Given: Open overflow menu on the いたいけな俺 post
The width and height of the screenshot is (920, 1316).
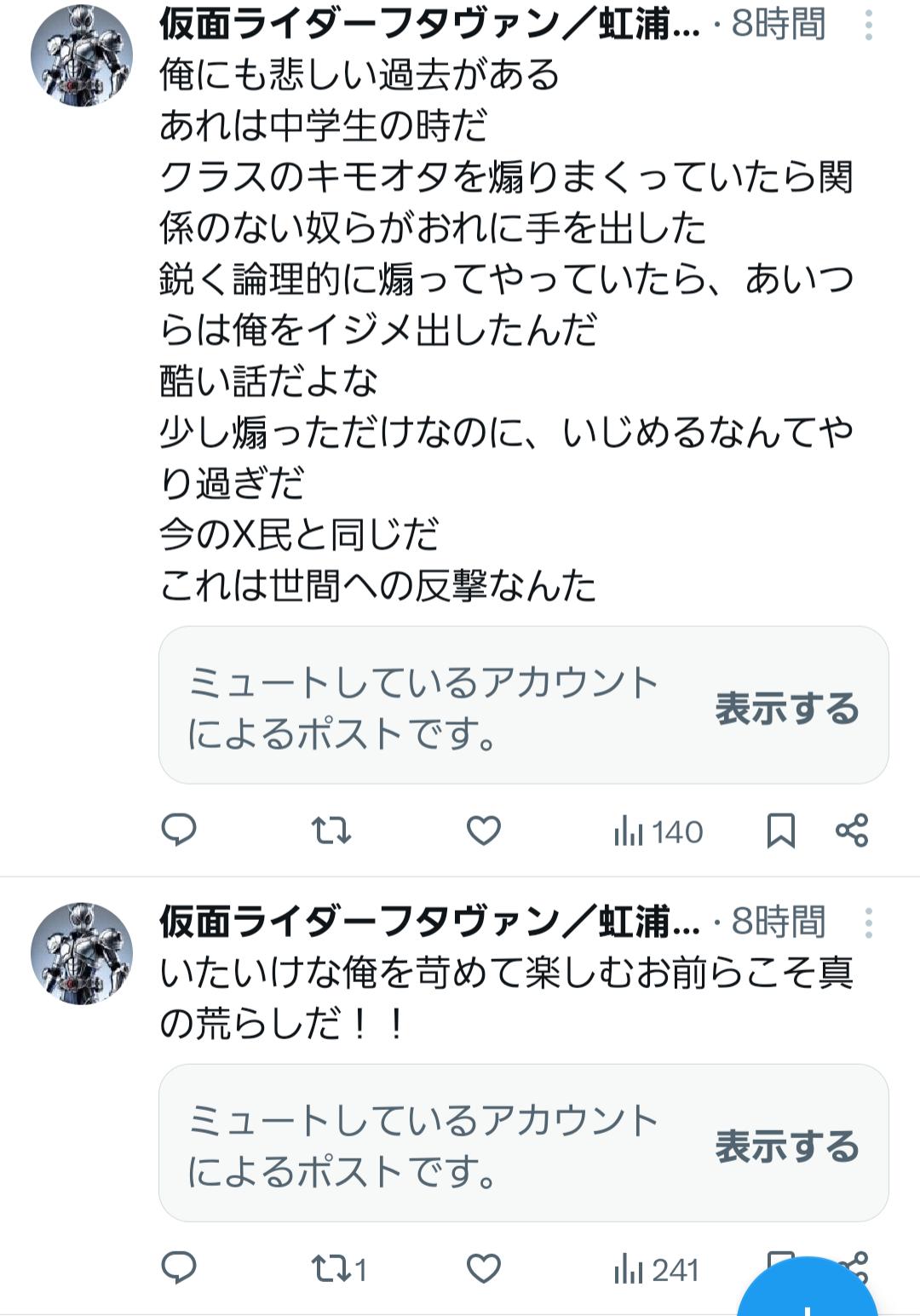Looking at the screenshot, I should 868,922.
